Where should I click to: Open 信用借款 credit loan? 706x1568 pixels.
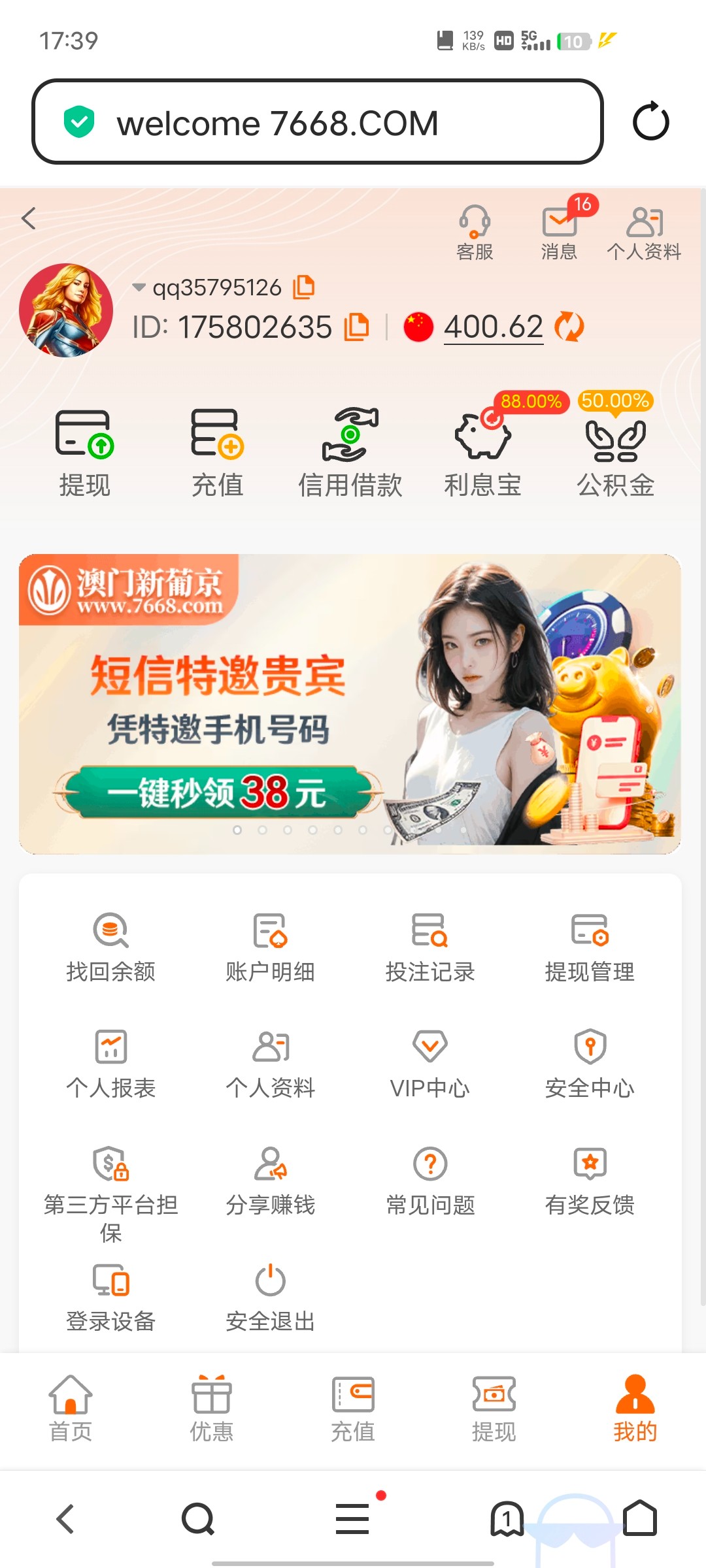[350, 452]
